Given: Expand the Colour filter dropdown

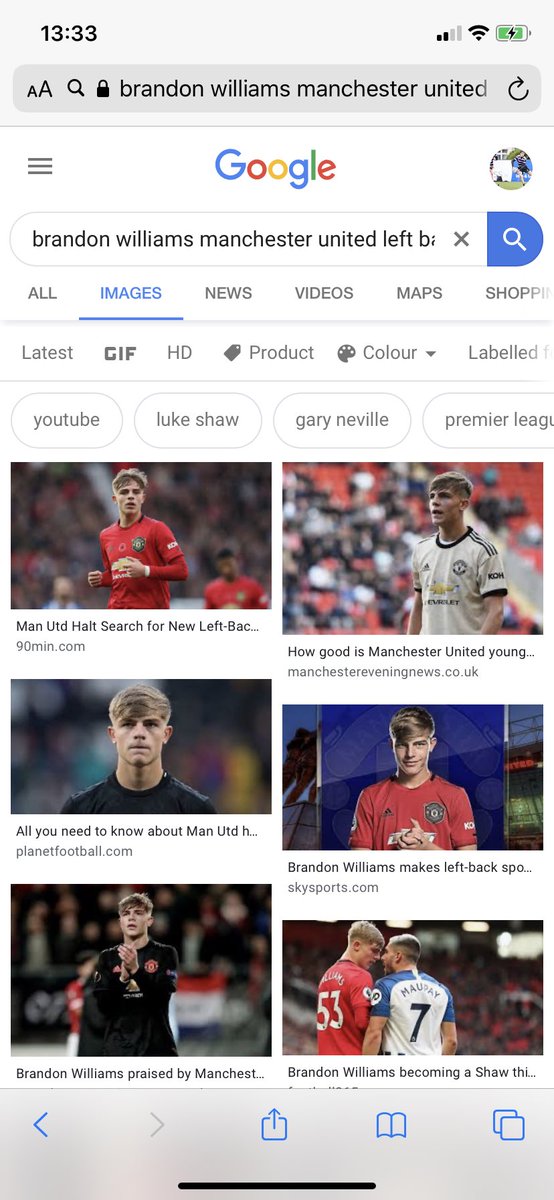Looking at the screenshot, I should 388,353.
